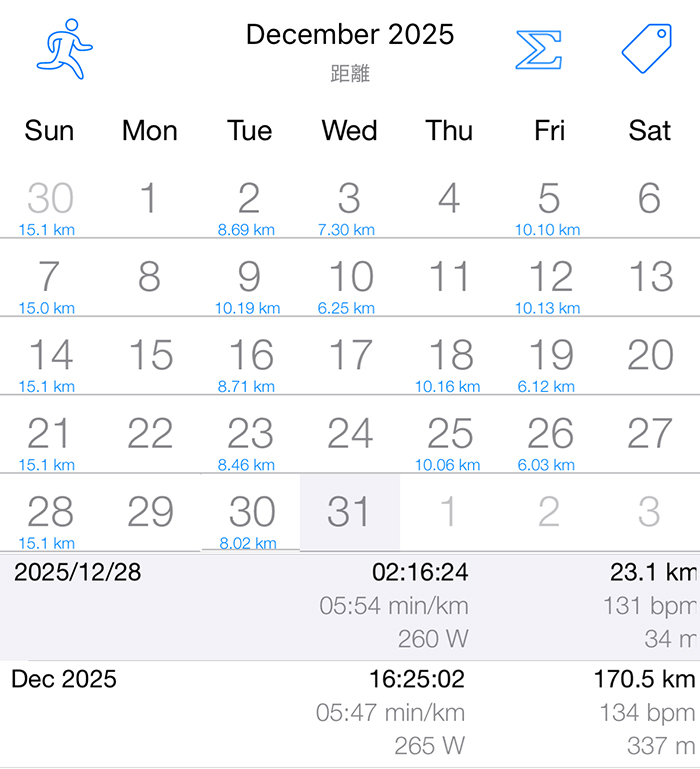This screenshot has height=769, width=700.
Task: Select November 30 with 15.1 km
Action: click(48, 205)
